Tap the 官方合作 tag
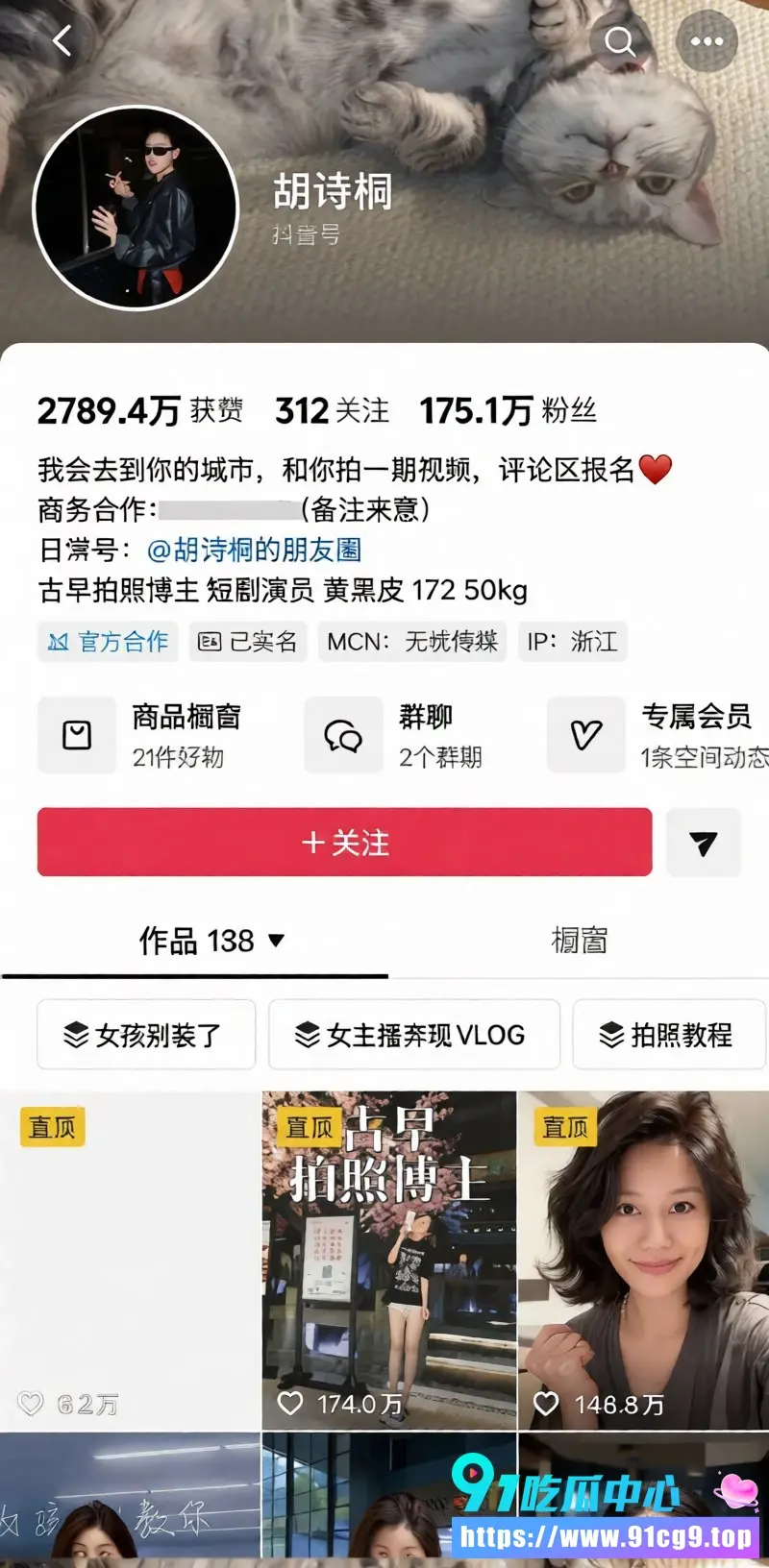769x1568 pixels. (109, 642)
